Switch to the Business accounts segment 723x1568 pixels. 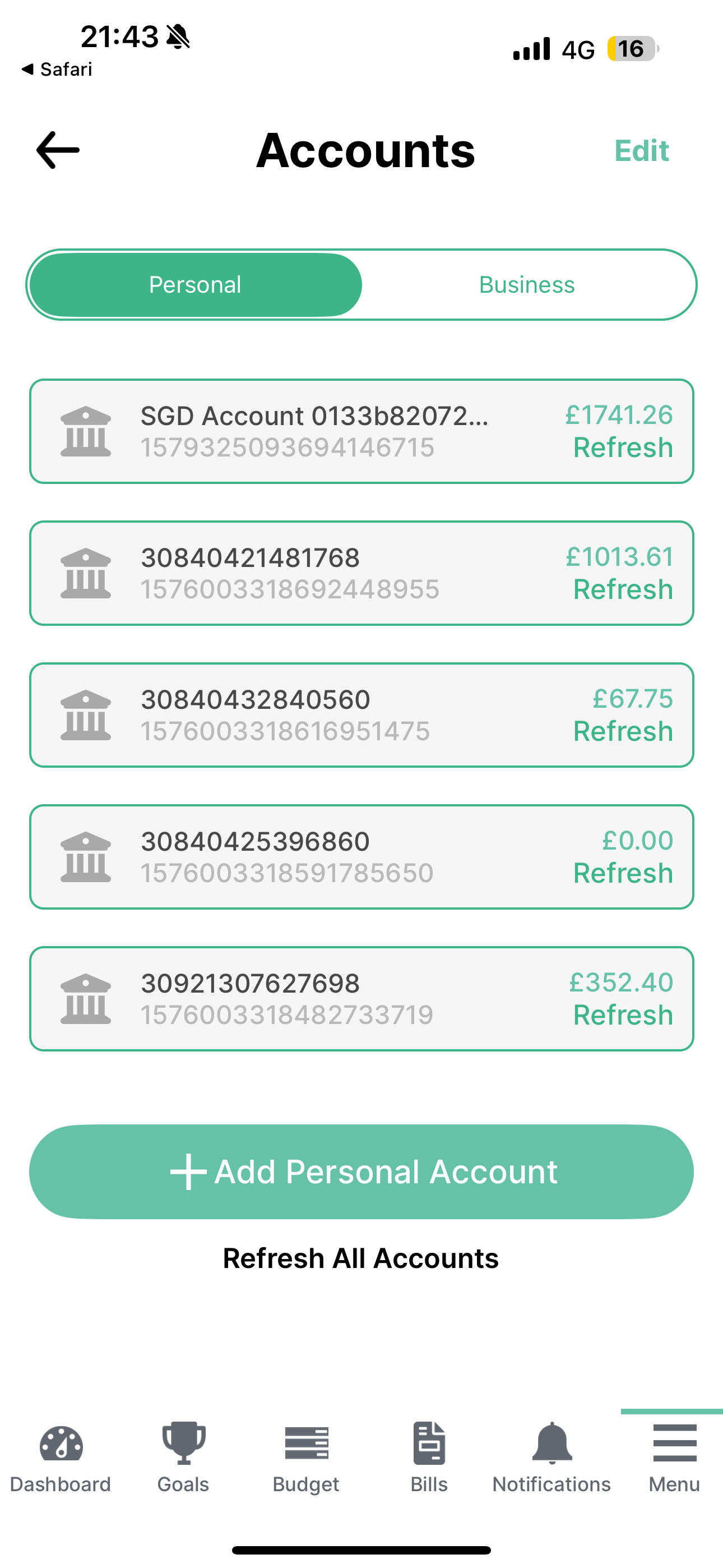(526, 285)
